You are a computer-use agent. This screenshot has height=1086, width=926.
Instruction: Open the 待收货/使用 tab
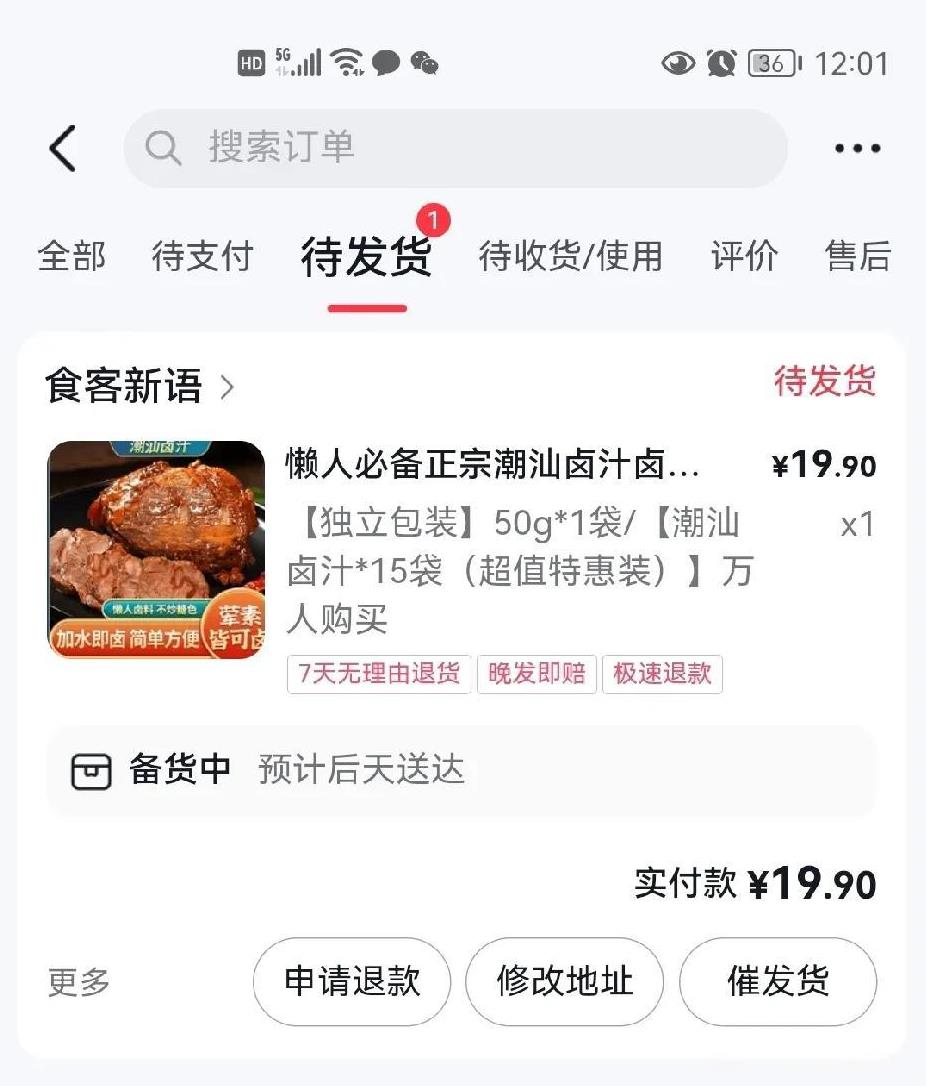[570, 256]
